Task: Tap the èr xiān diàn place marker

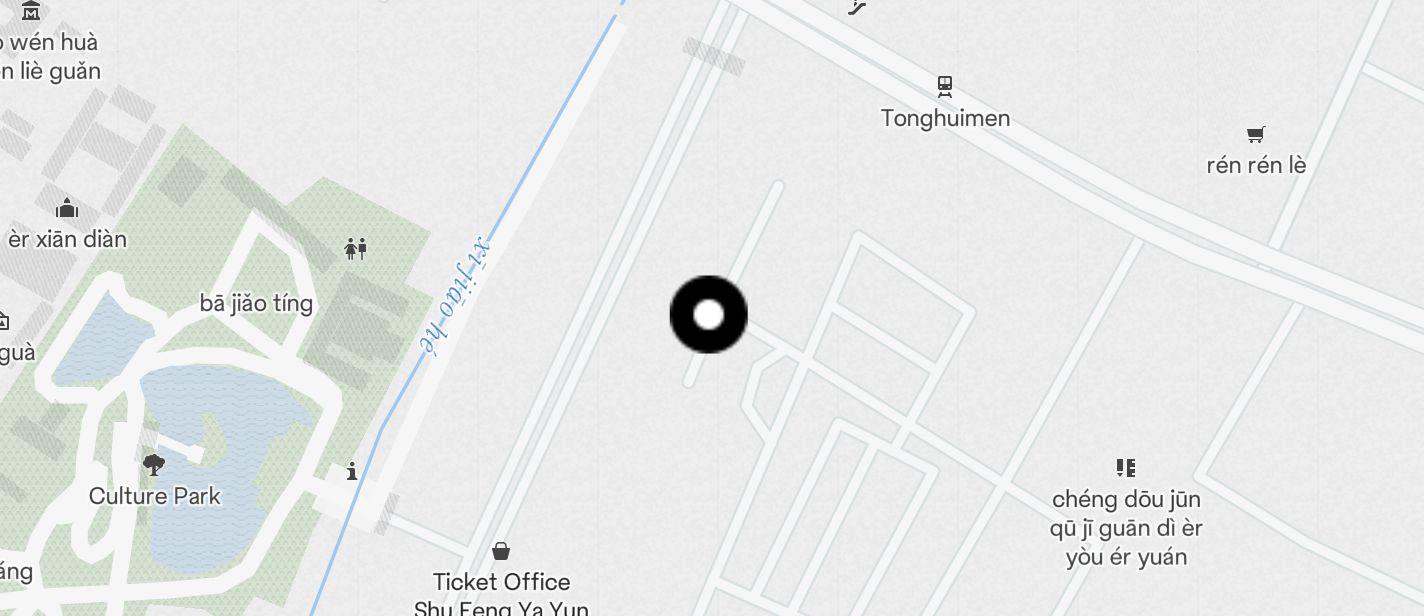Action: [x=68, y=209]
